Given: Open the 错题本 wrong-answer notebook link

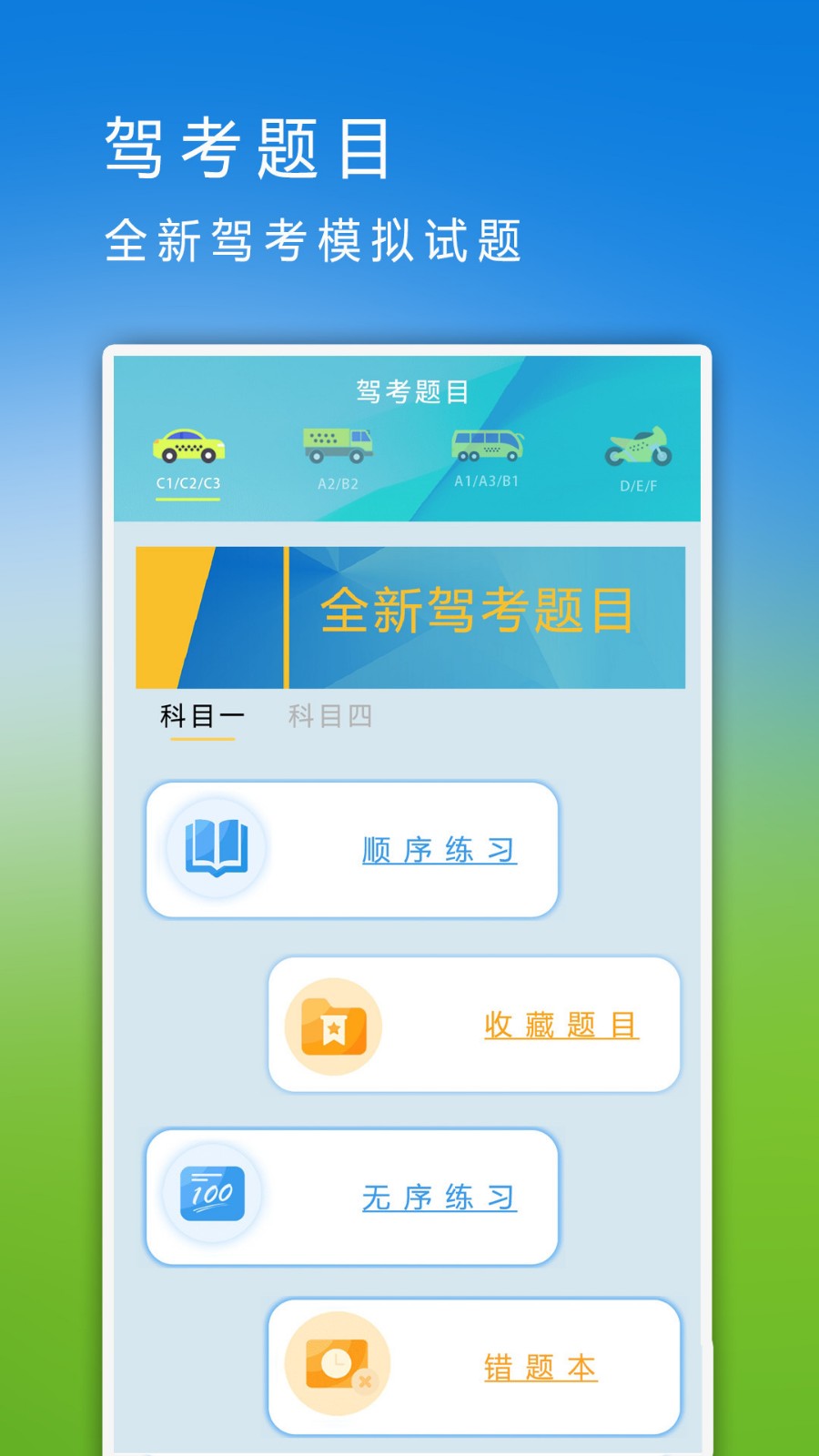Looking at the screenshot, I should (x=541, y=1365).
